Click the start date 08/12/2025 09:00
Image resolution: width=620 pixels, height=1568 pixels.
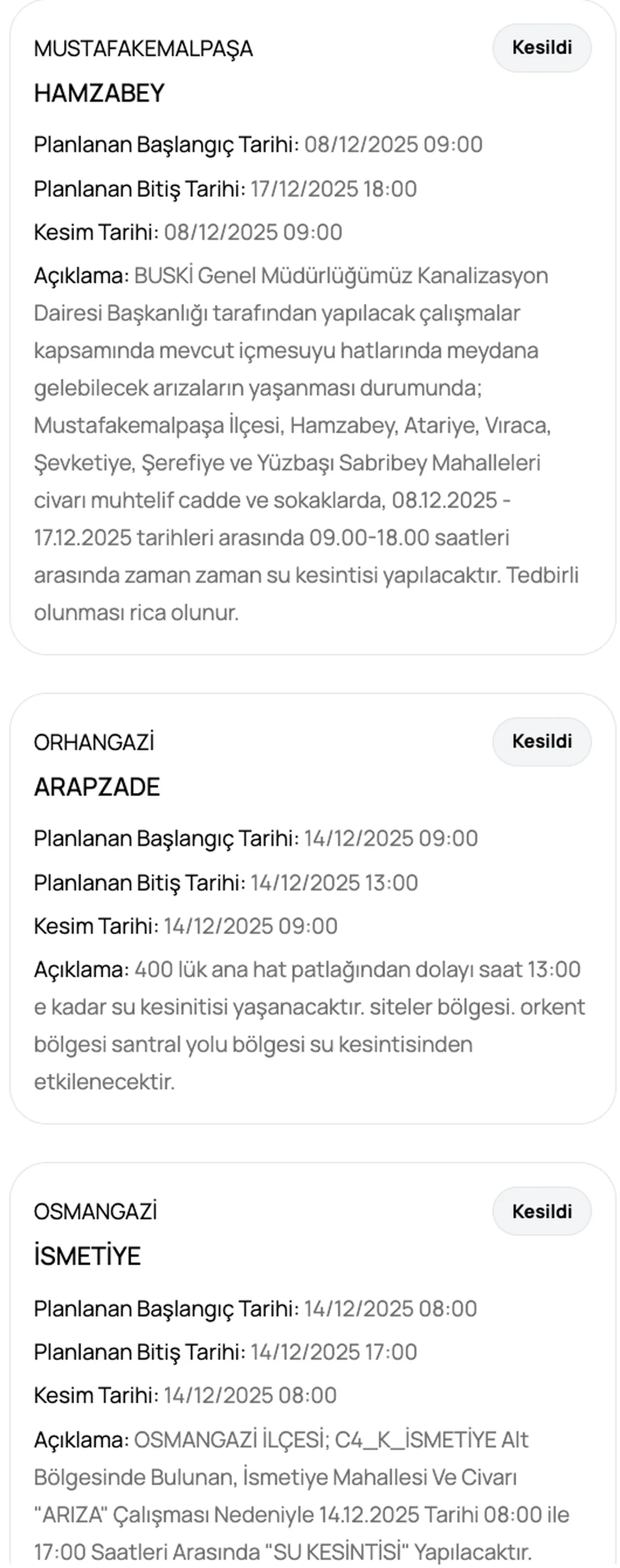point(395,145)
